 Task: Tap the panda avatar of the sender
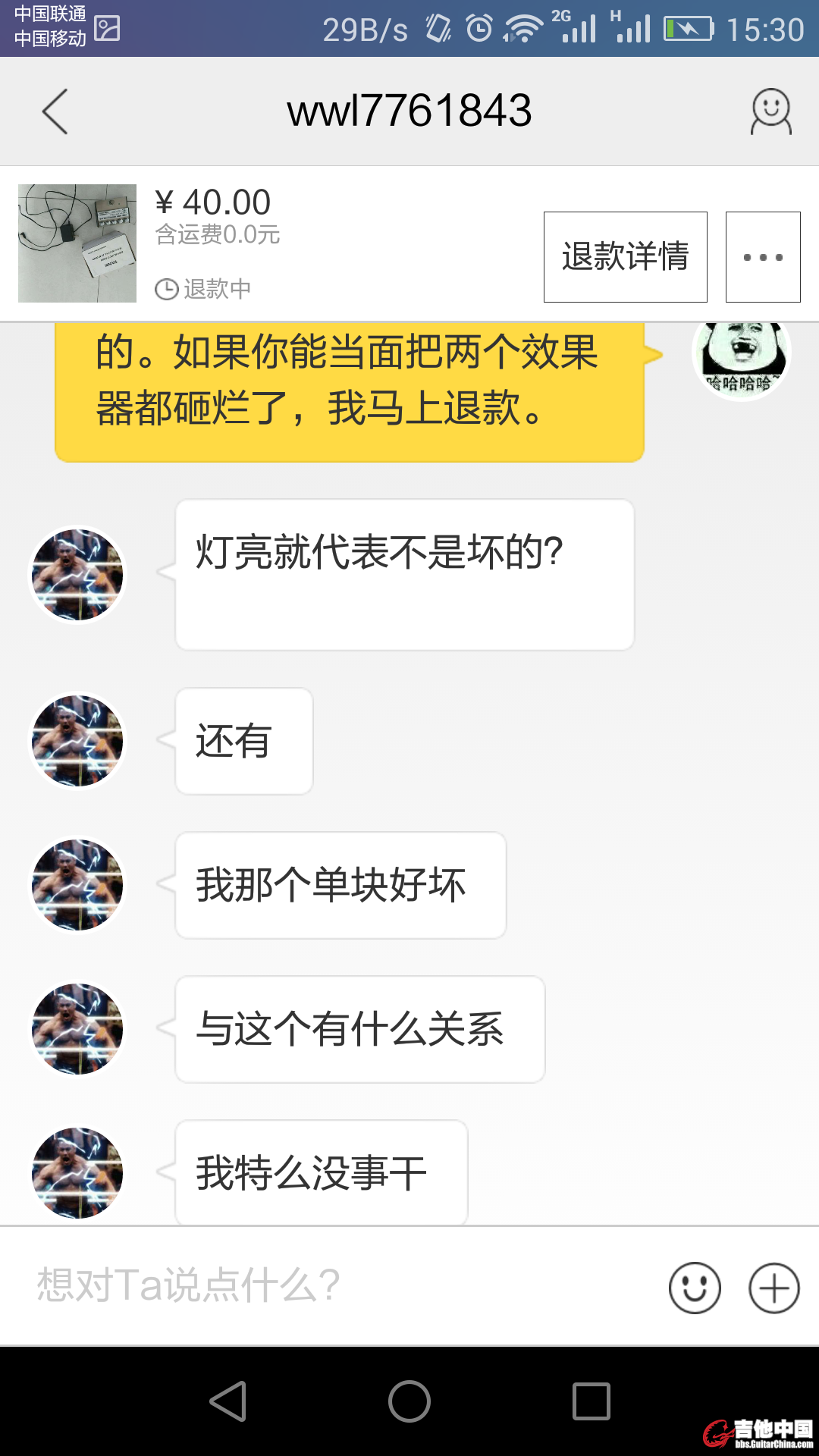click(741, 356)
